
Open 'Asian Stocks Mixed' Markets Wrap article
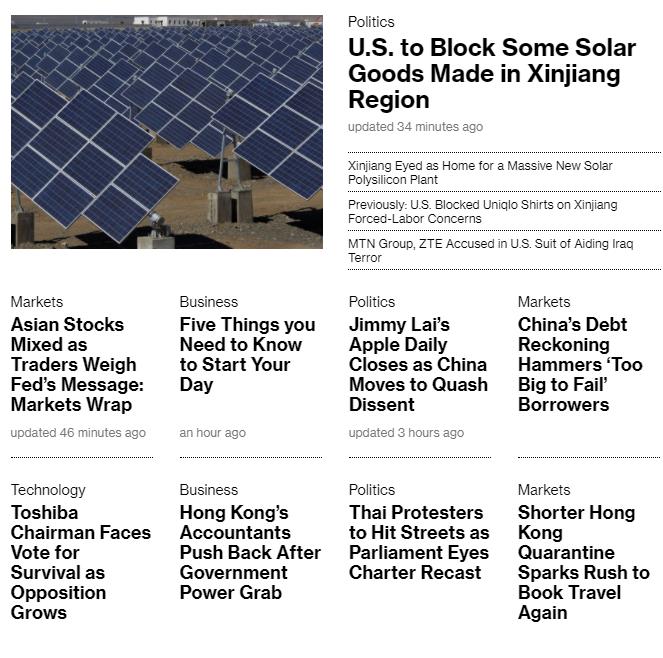click(x=77, y=364)
